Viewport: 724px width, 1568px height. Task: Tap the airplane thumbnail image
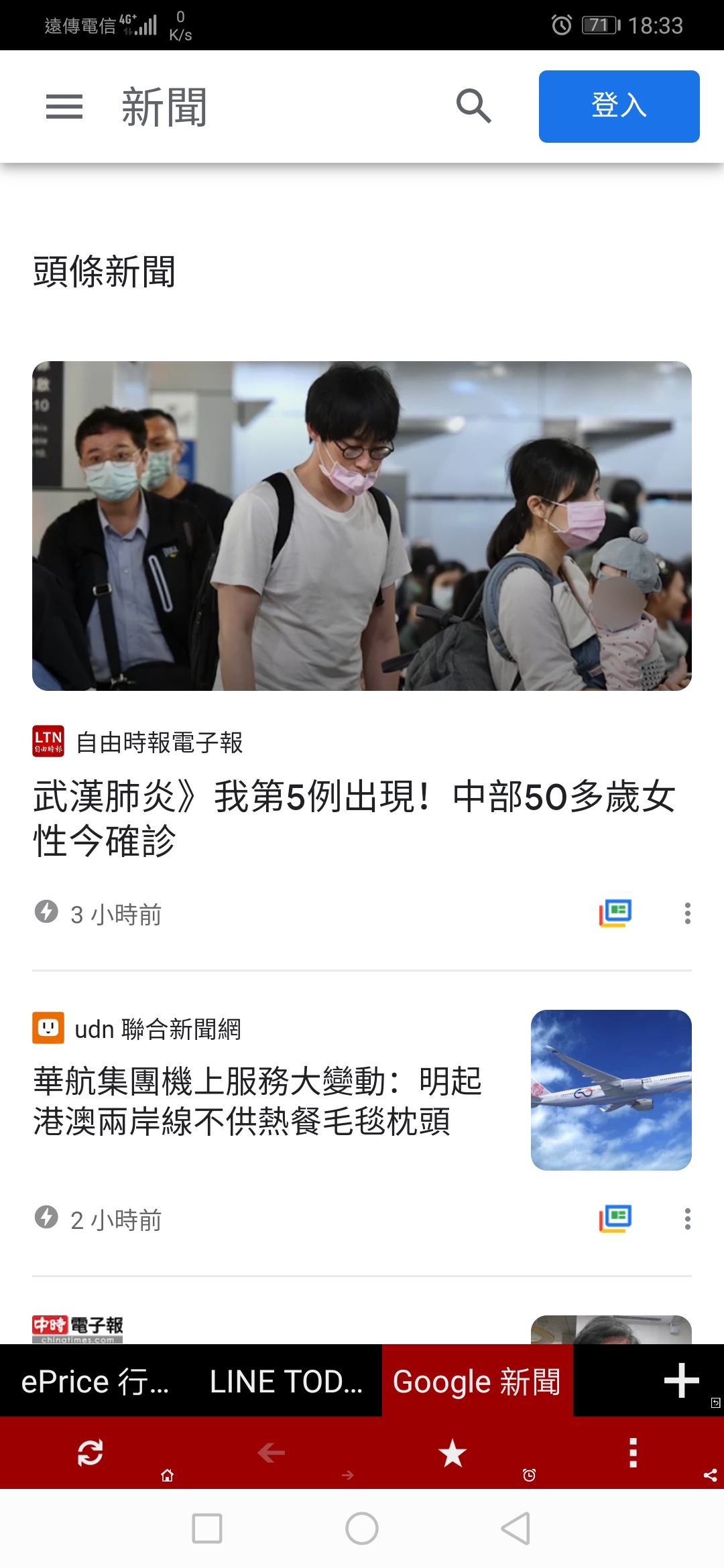(611, 1090)
